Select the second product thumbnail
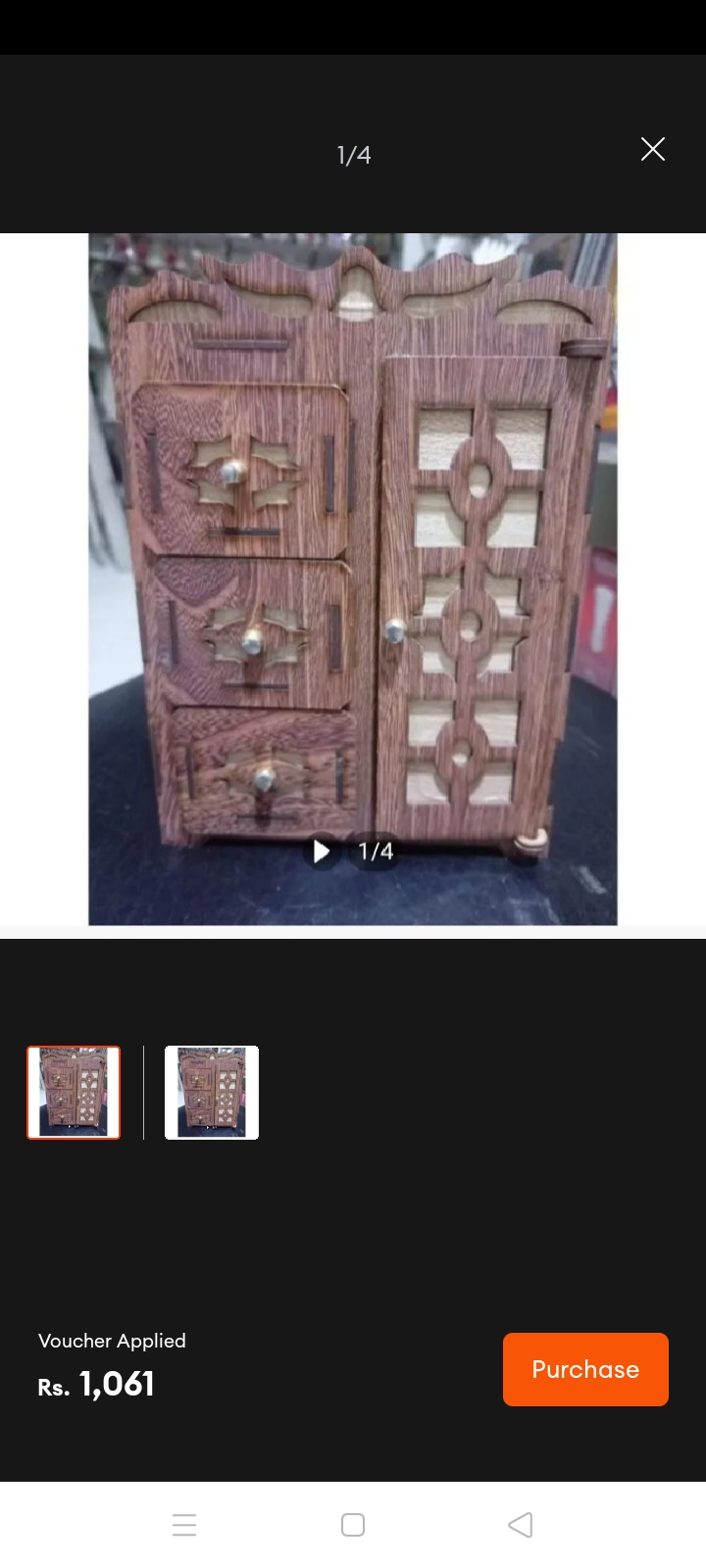The width and height of the screenshot is (706, 1568). [x=212, y=1092]
